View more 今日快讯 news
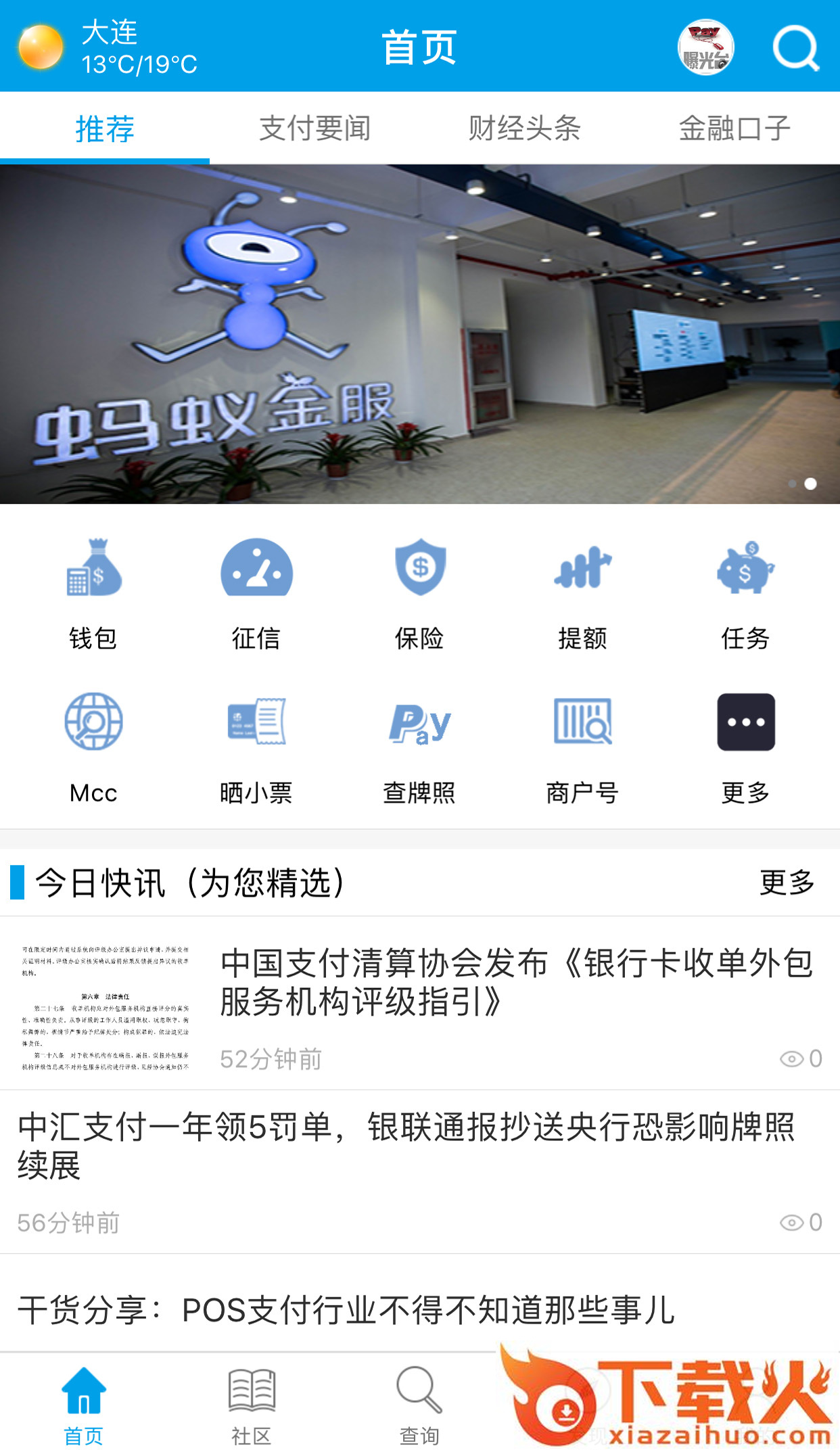This screenshot has height=1450, width=840. coord(787,883)
